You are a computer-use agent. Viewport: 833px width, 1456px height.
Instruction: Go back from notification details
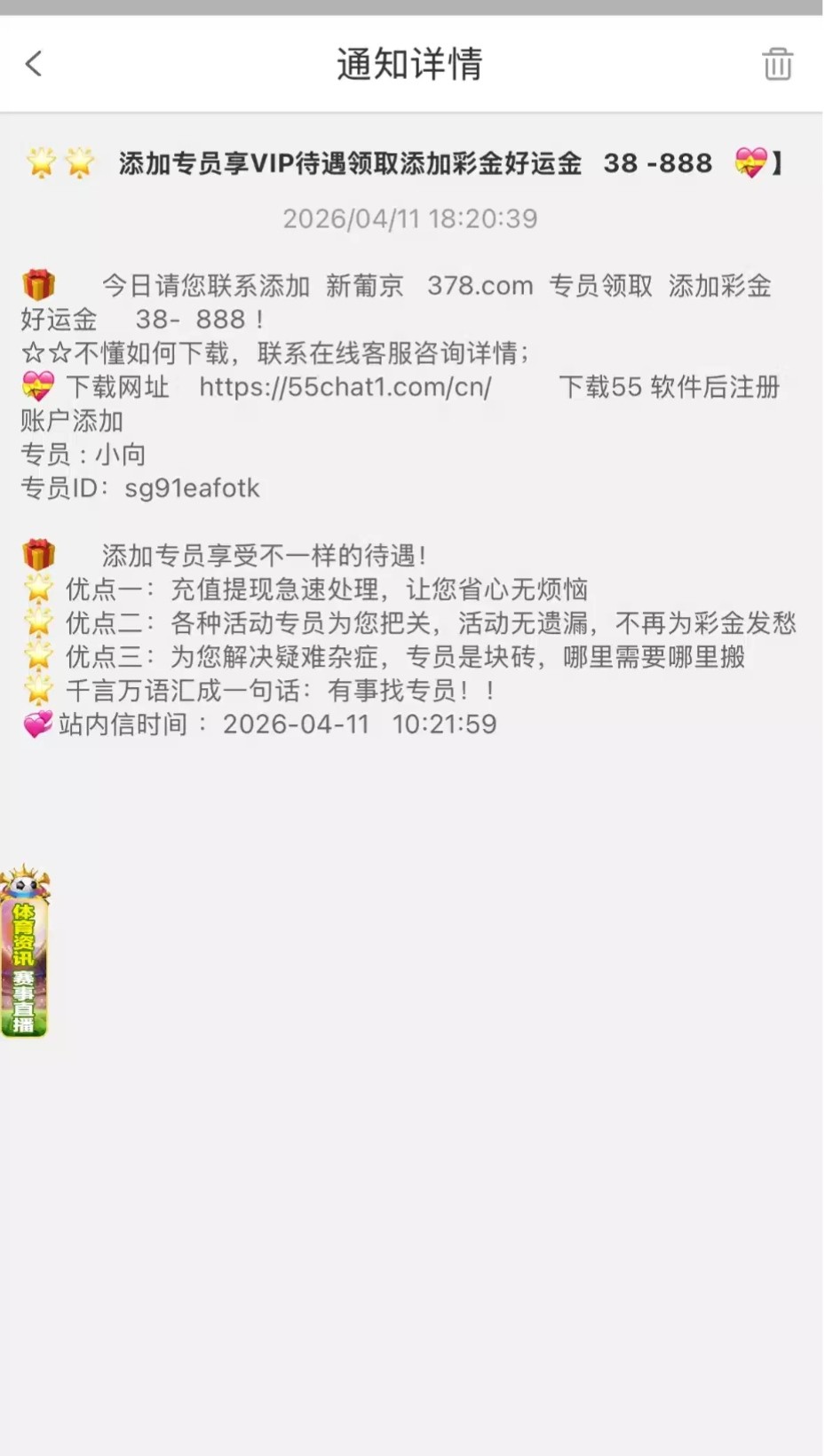(34, 64)
